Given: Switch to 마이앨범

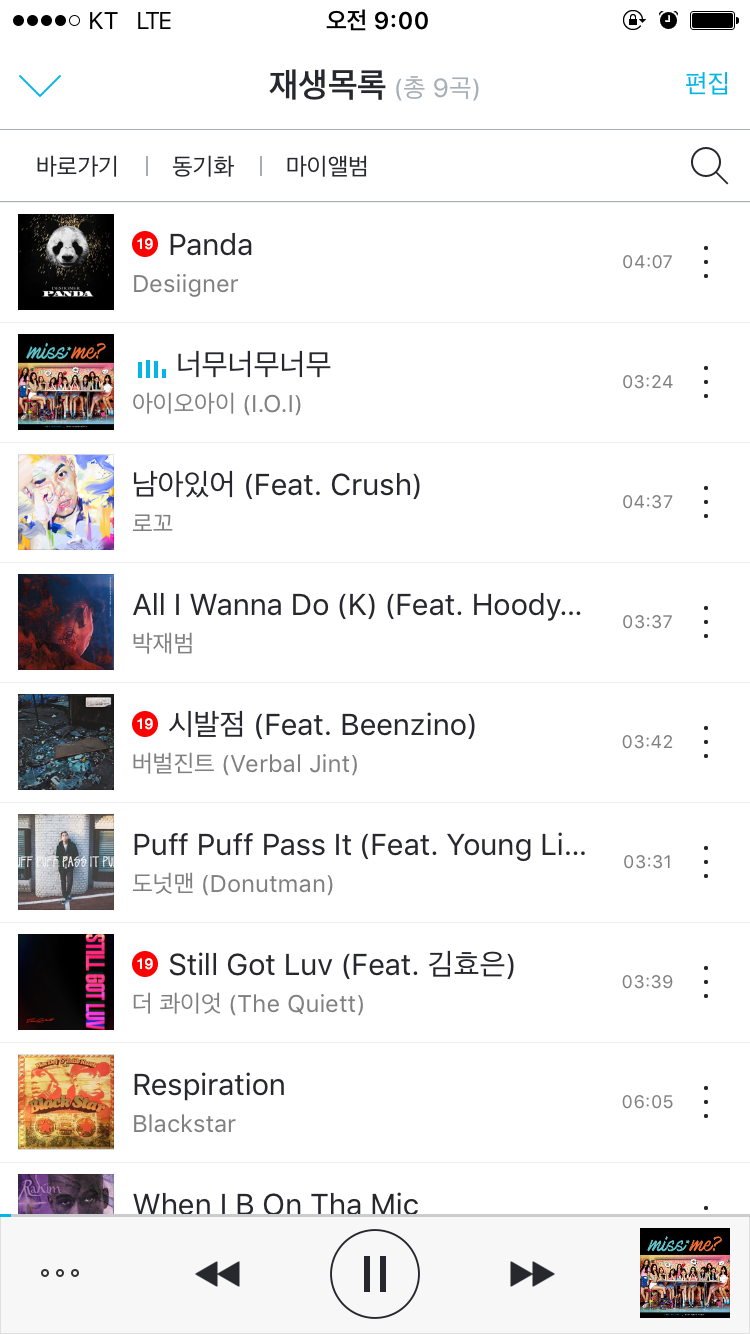Looking at the screenshot, I should point(327,166).
